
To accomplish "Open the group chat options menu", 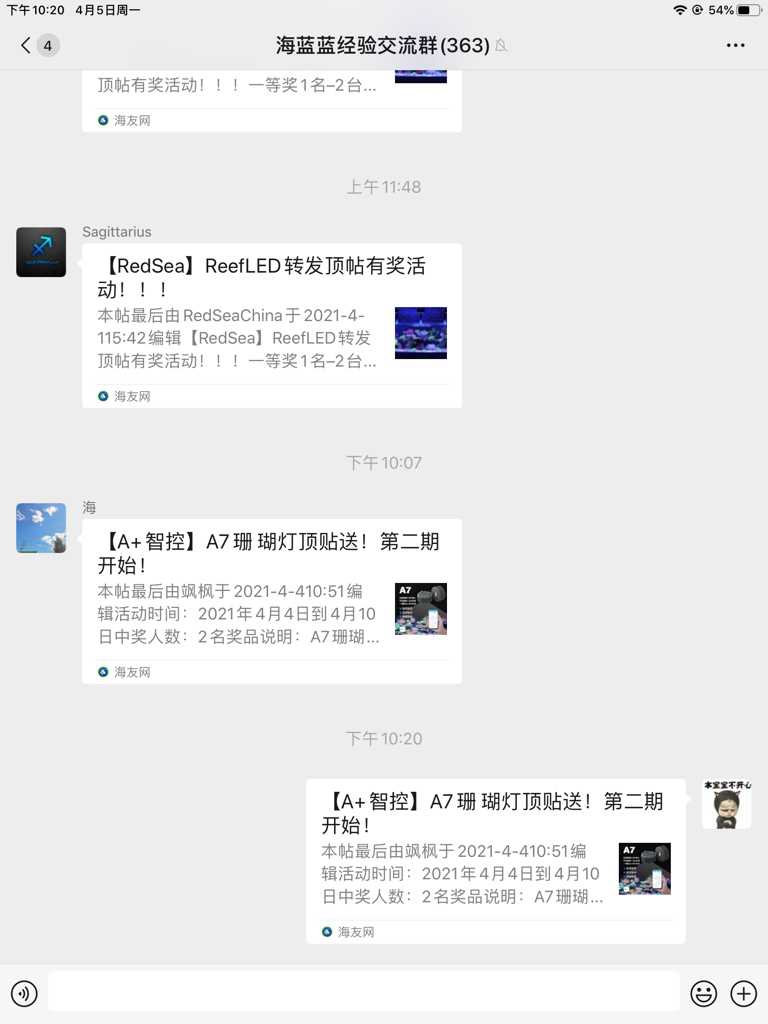I will click(x=735, y=45).
